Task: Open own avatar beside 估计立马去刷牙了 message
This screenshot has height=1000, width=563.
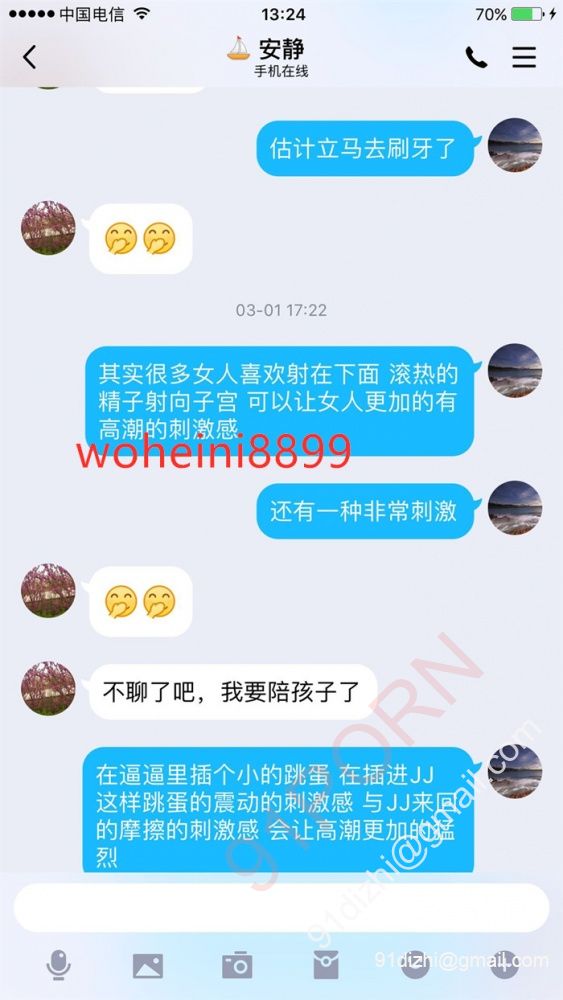Action: [x=515, y=145]
